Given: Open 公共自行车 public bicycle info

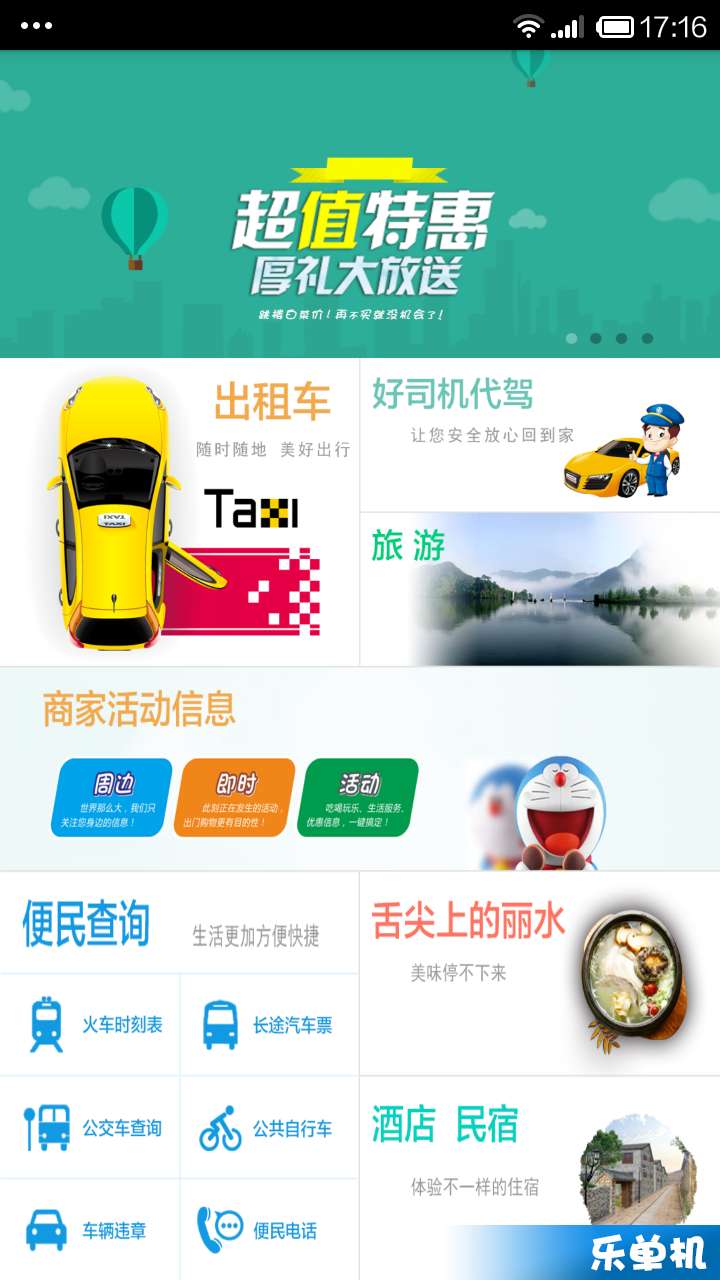Looking at the screenshot, I should (270, 1128).
